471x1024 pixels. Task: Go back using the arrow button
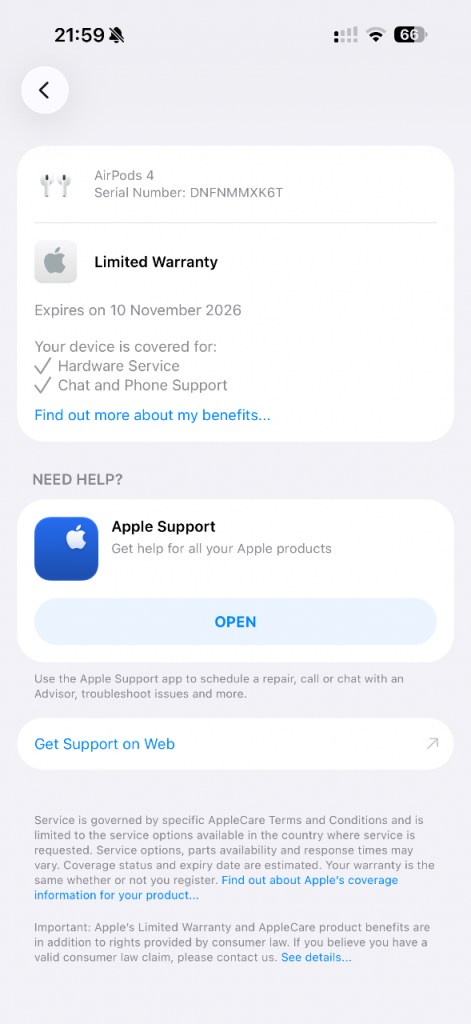pyautogui.click(x=44, y=90)
